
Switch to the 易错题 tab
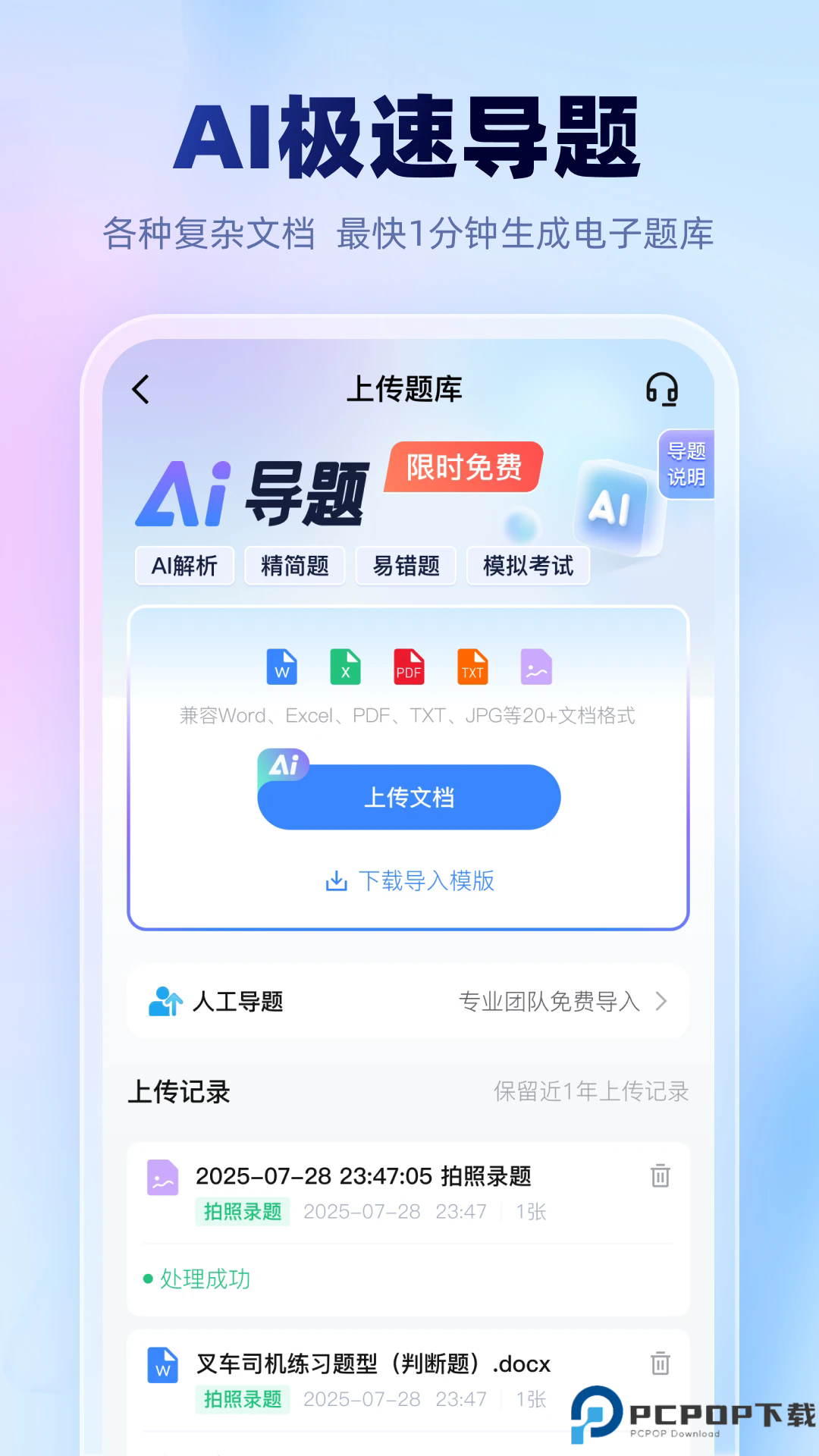[x=405, y=566]
